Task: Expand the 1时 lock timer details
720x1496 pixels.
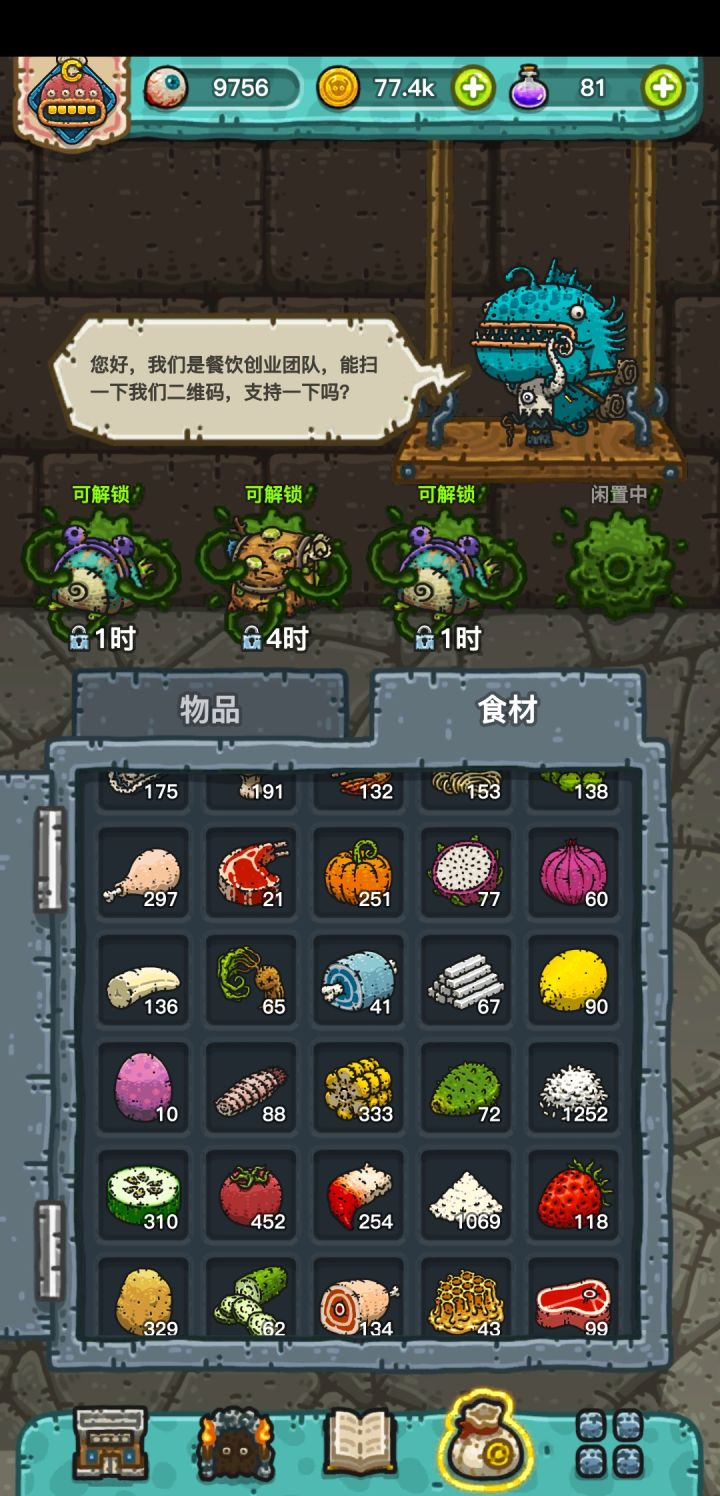Action: coord(103,635)
